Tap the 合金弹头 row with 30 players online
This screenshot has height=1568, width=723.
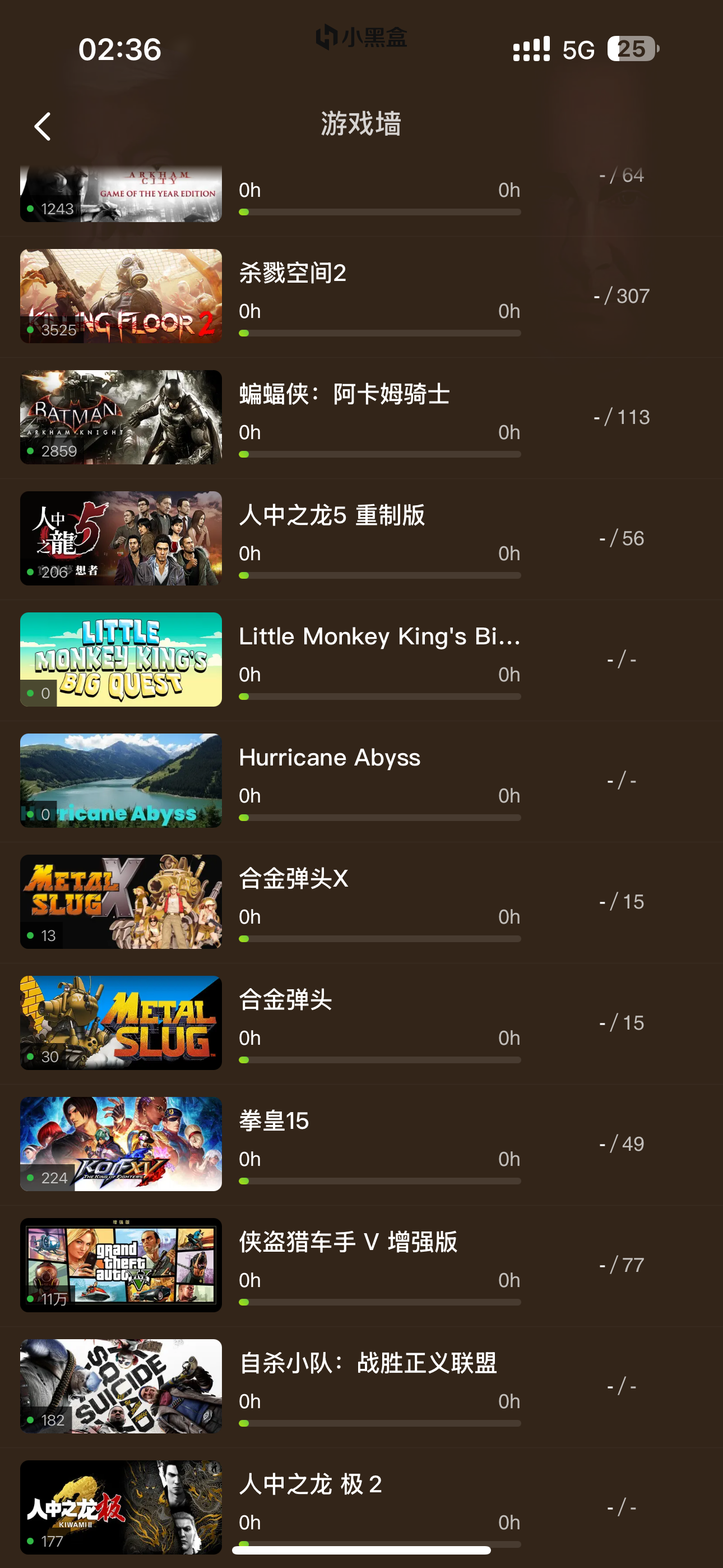[361, 1022]
